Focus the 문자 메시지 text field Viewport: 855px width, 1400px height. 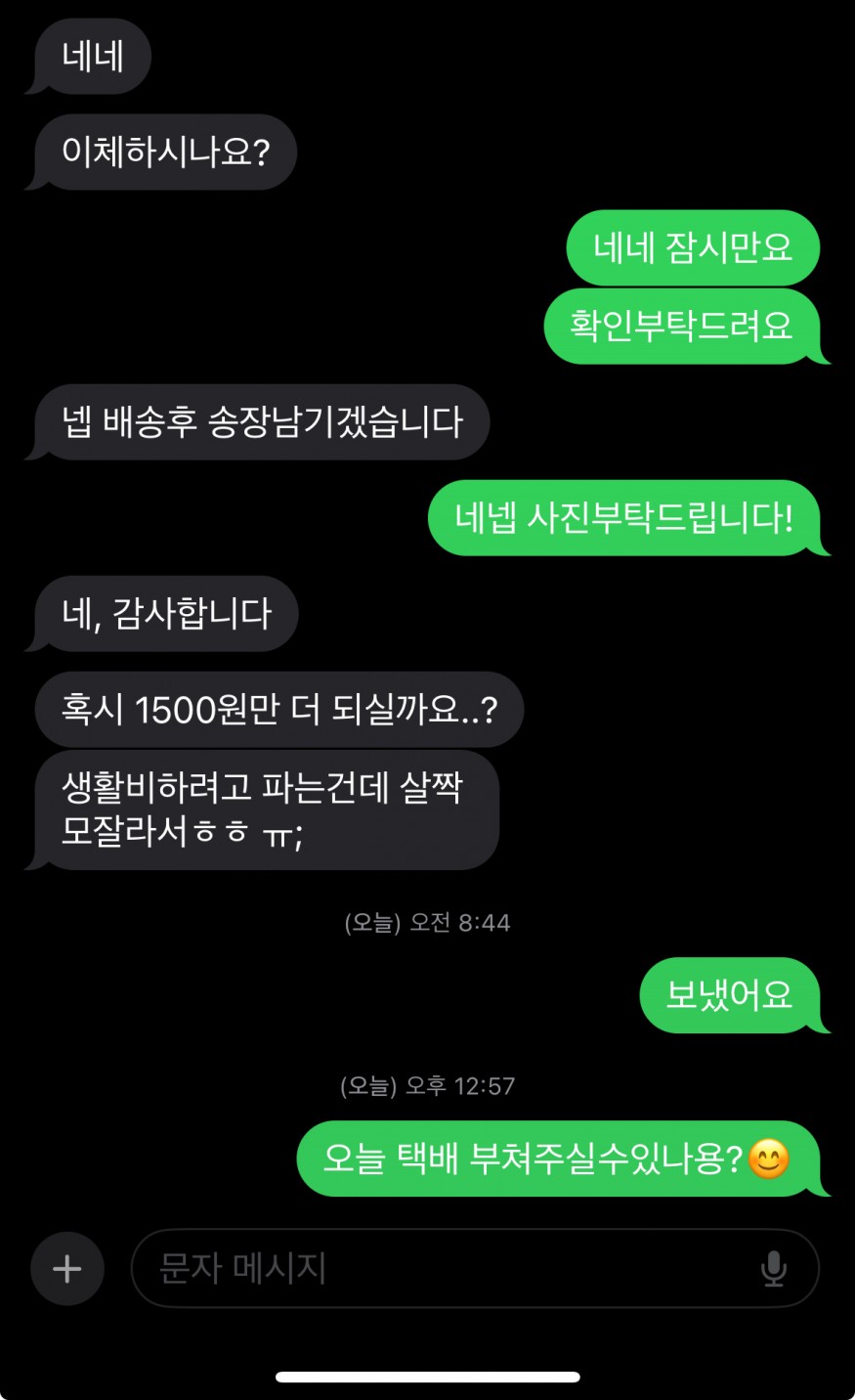(x=440, y=1269)
